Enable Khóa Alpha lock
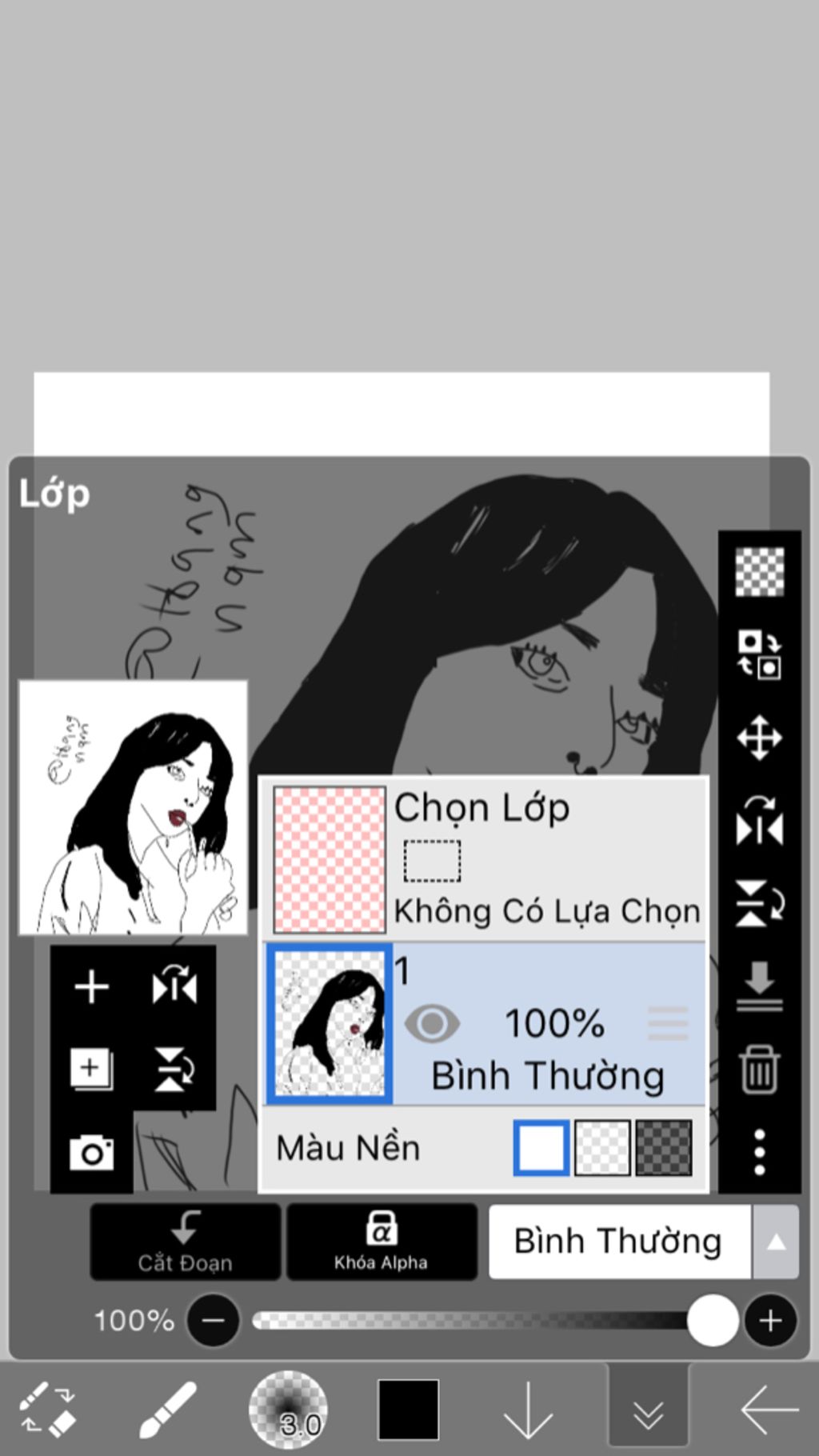Viewport: 819px width, 1456px height. 382,1242
